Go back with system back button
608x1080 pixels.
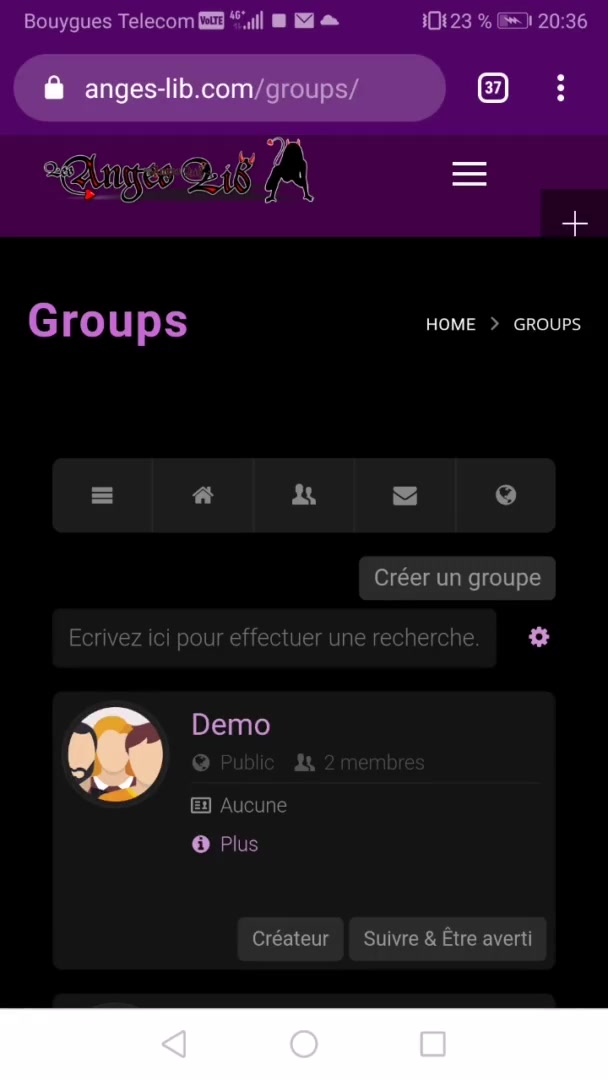coord(174,1044)
